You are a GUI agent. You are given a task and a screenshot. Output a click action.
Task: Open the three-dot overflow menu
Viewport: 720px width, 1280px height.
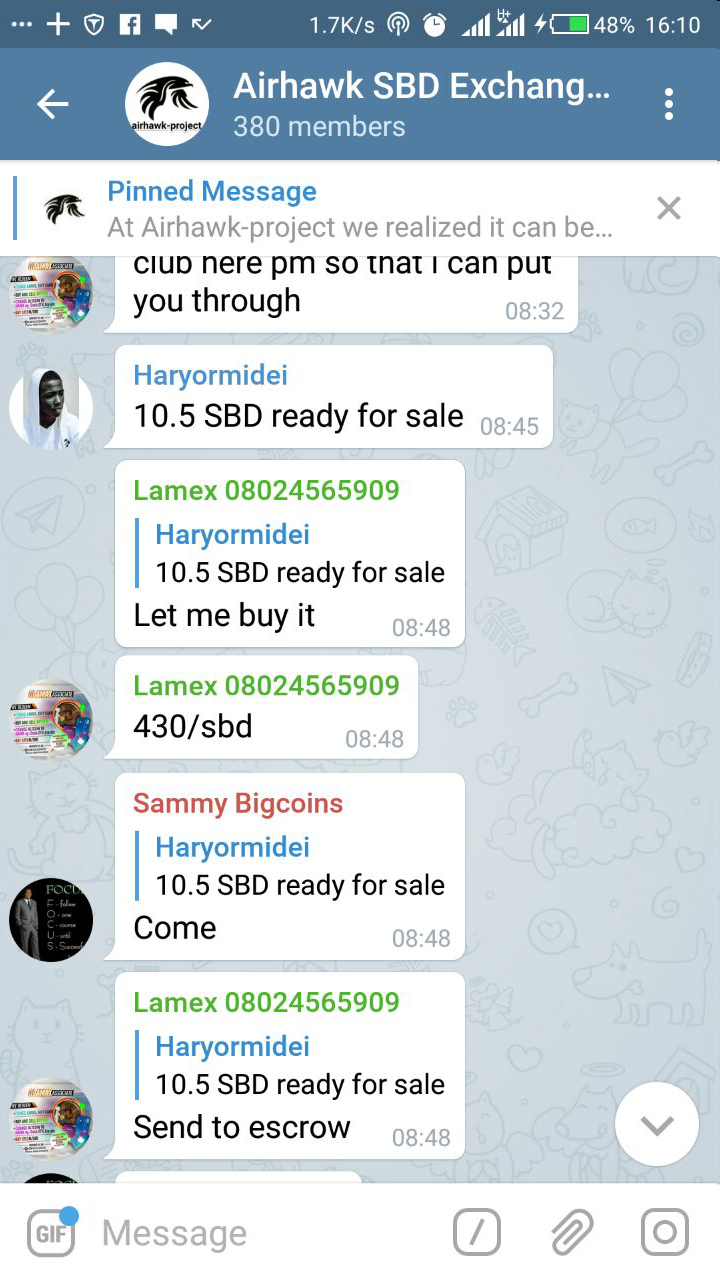tap(668, 105)
